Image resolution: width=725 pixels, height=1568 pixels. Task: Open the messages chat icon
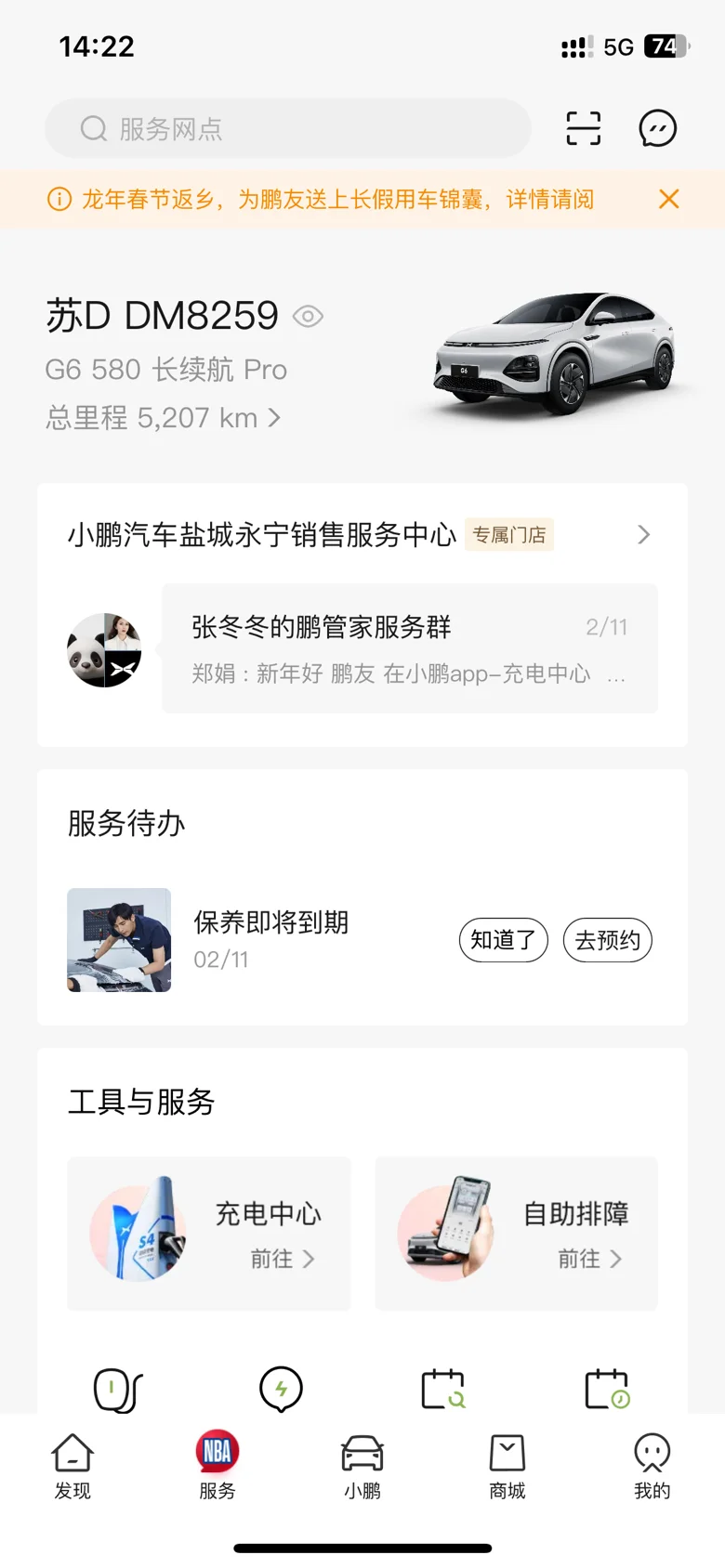657,128
